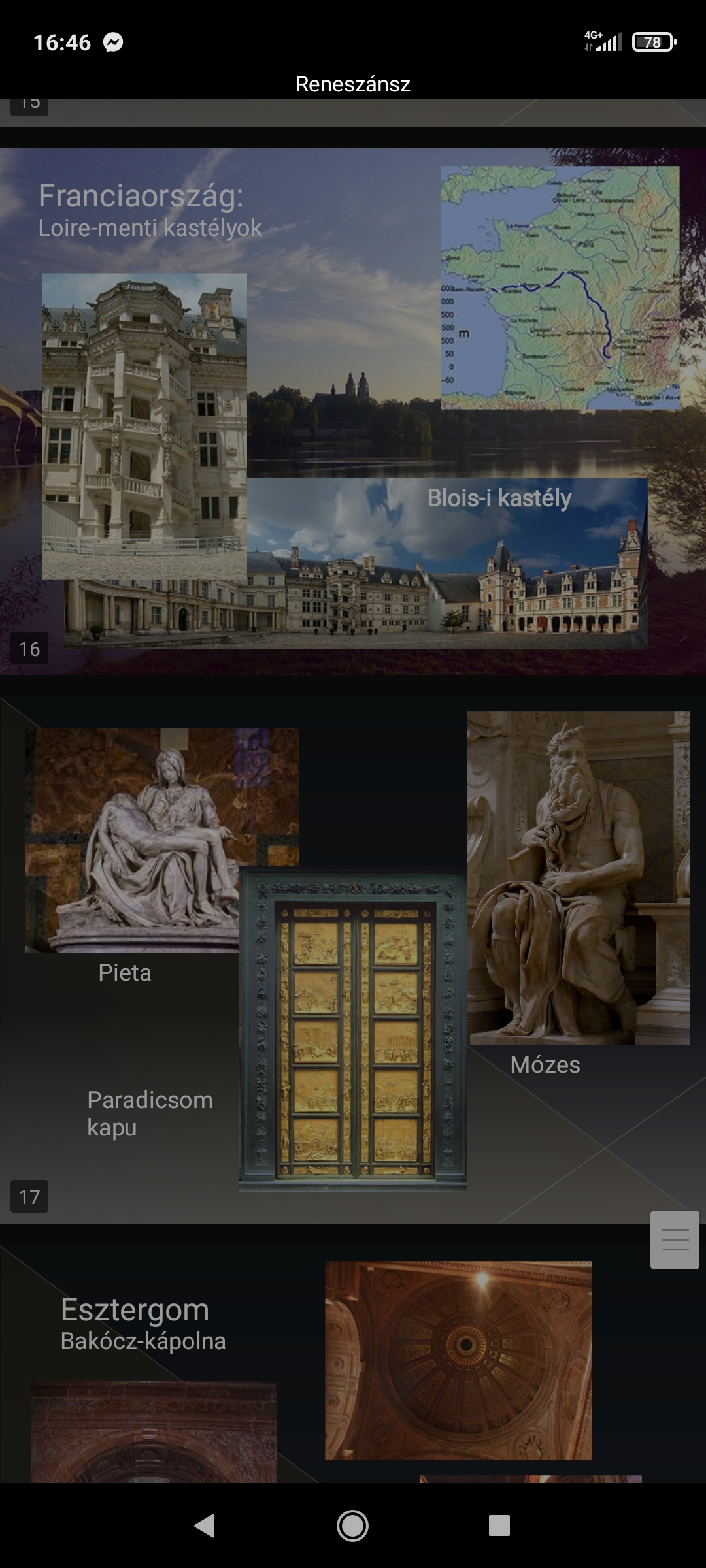Screen dimensions: 706x1568
Task: Tap the scroll handle with three lines
Action: pyautogui.click(x=675, y=1239)
